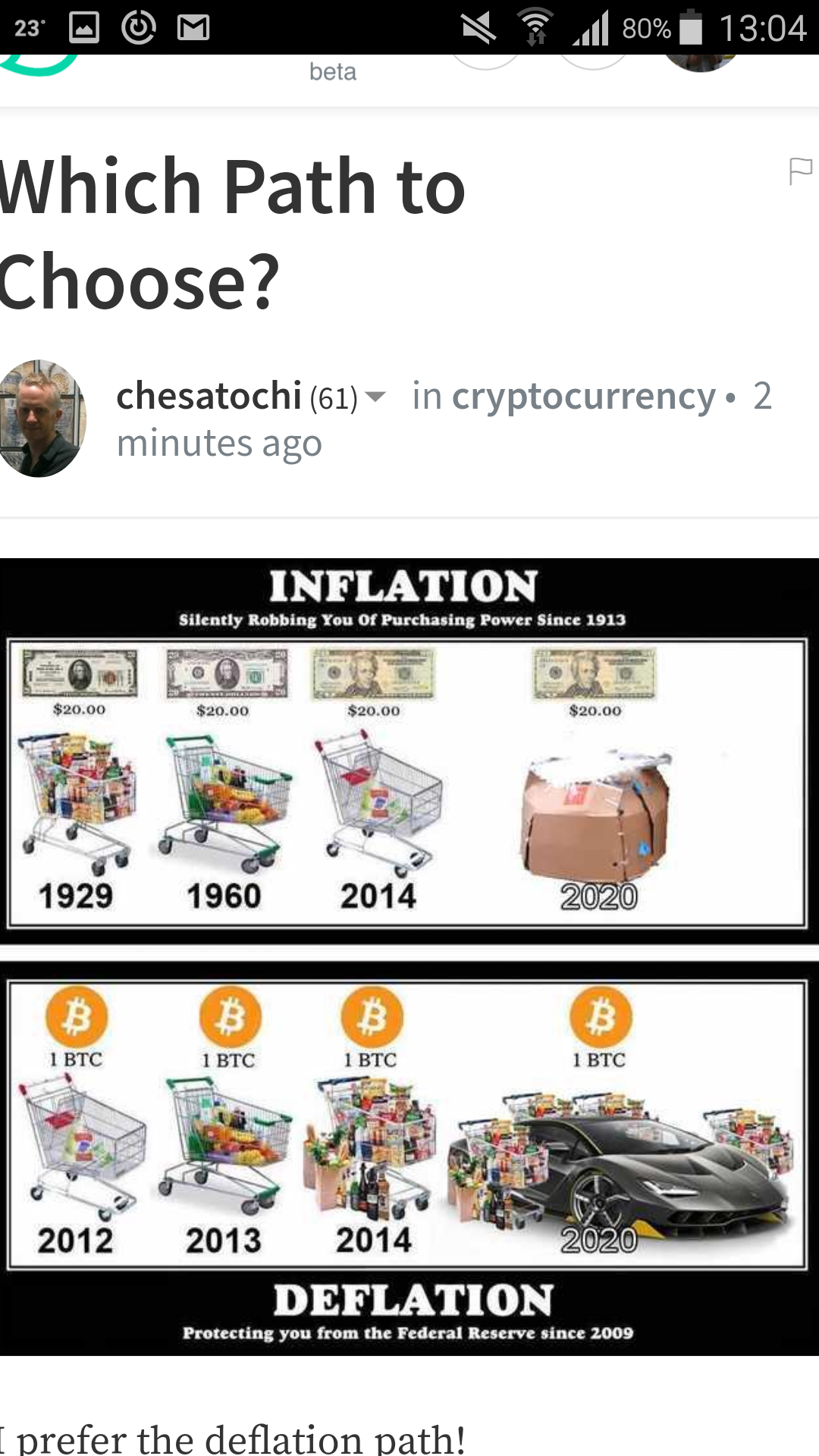
Task: Flag this post
Action: click(x=800, y=171)
